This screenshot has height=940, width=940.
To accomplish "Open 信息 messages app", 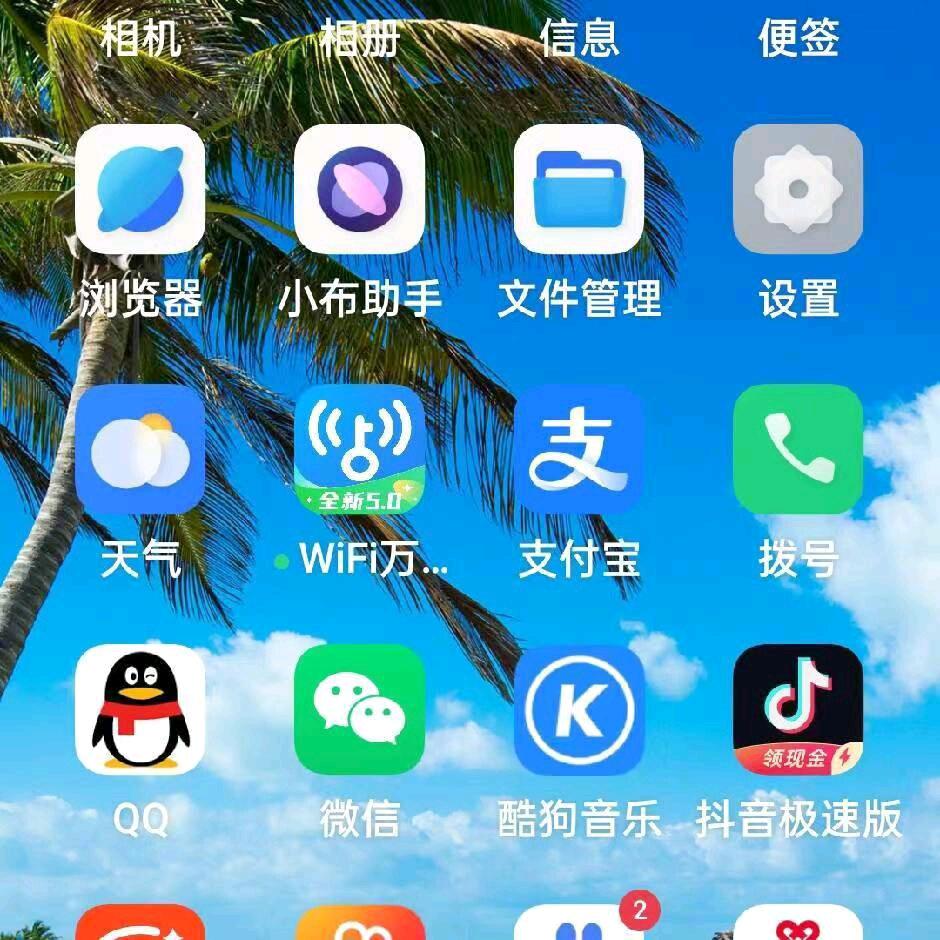I will (x=579, y=38).
